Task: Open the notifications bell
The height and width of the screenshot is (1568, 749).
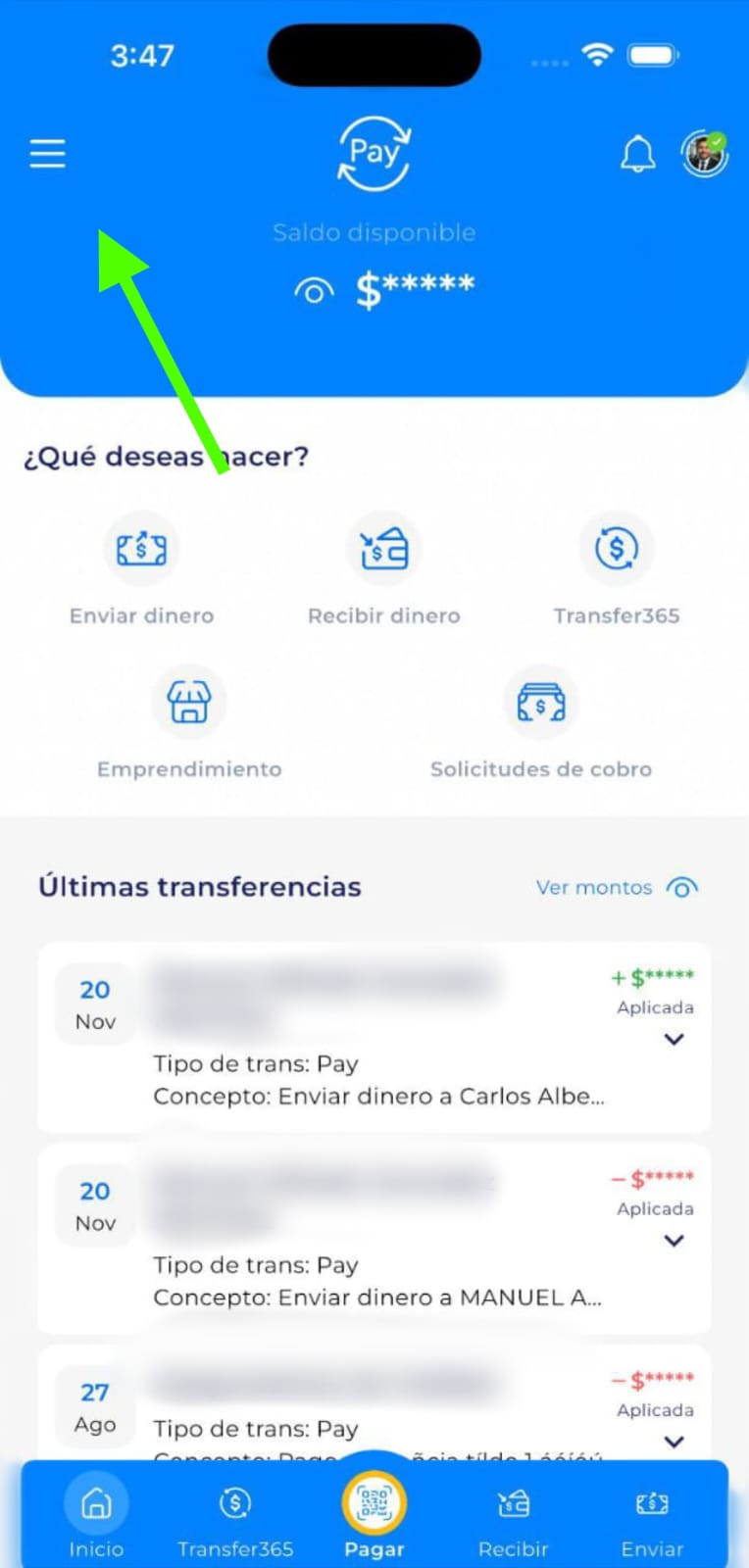Action: click(x=637, y=154)
